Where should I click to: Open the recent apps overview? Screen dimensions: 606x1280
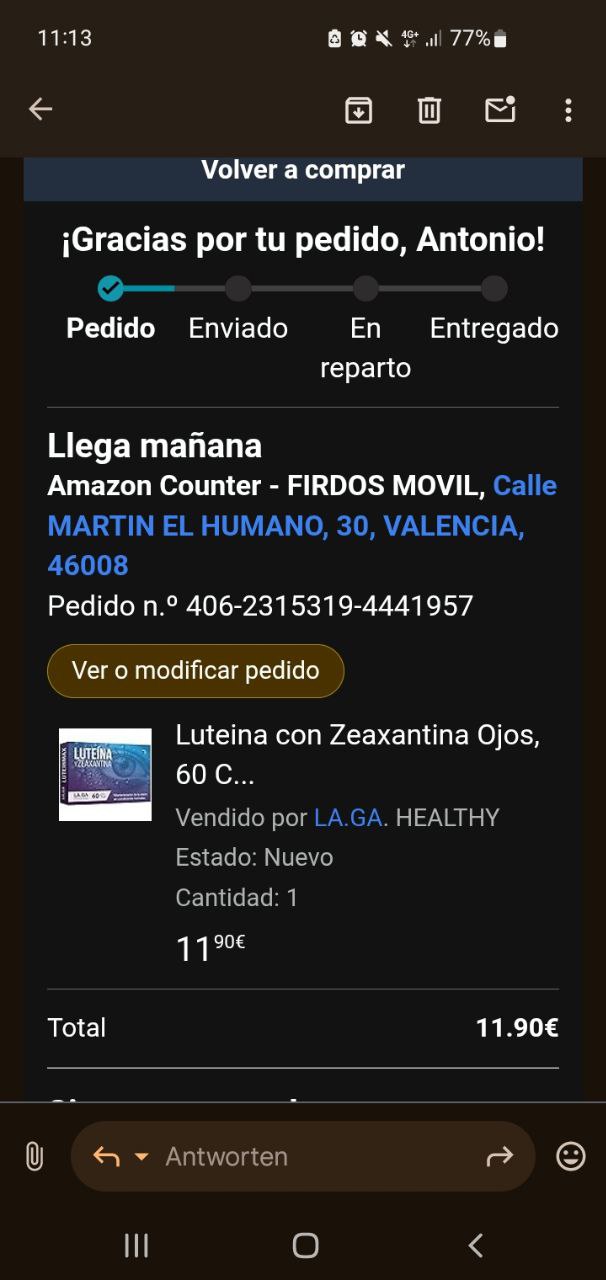coord(136,1245)
